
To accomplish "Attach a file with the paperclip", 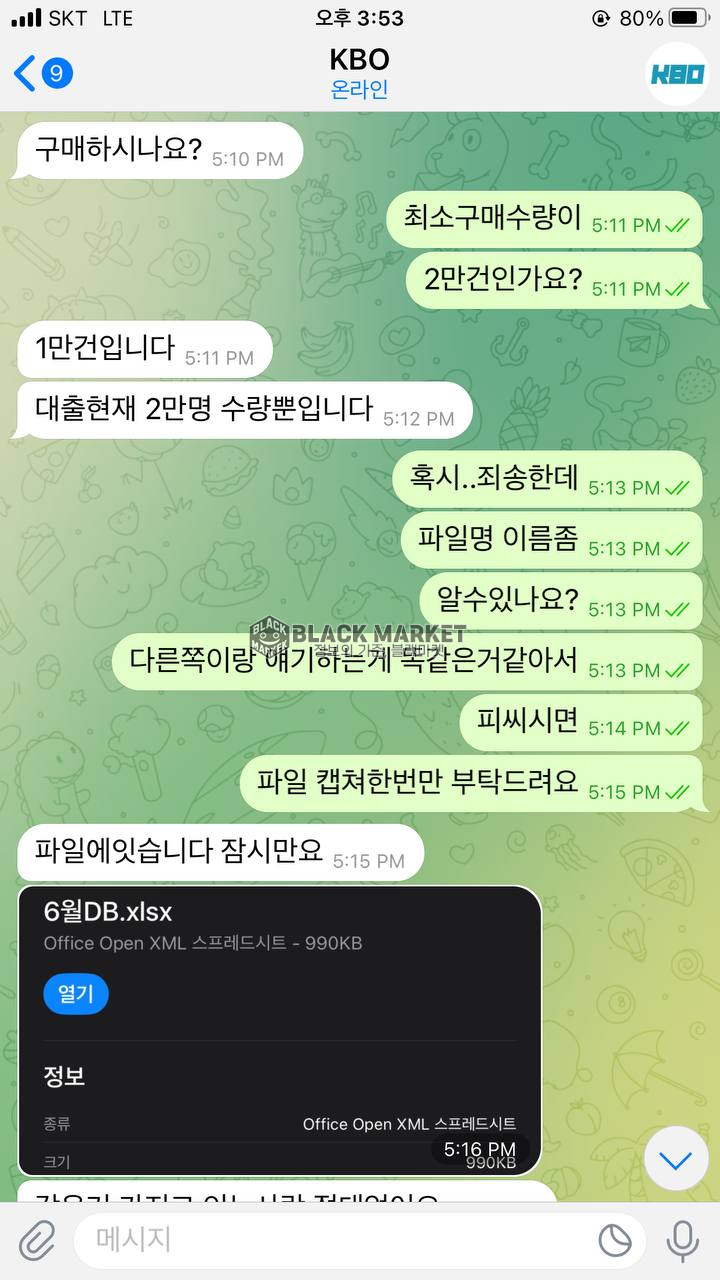I will tap(37, 1241).
